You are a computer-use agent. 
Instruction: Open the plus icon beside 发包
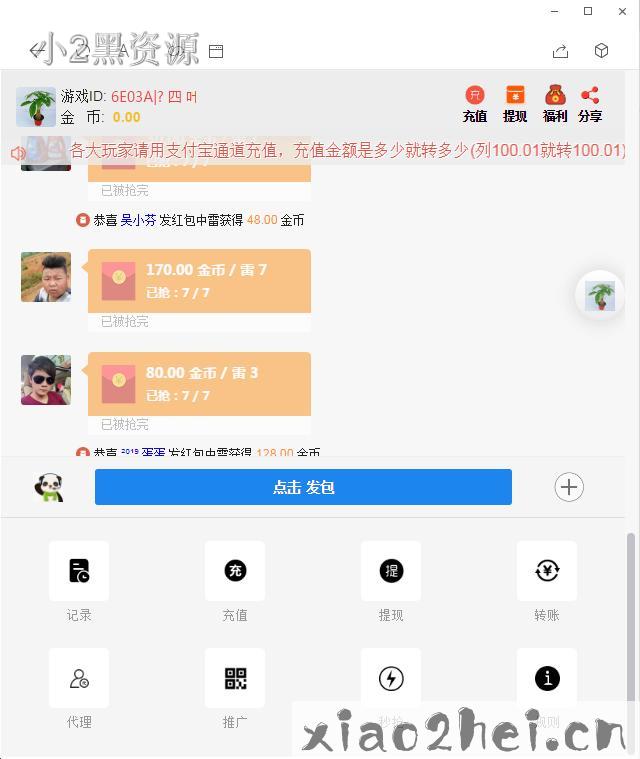568,487
